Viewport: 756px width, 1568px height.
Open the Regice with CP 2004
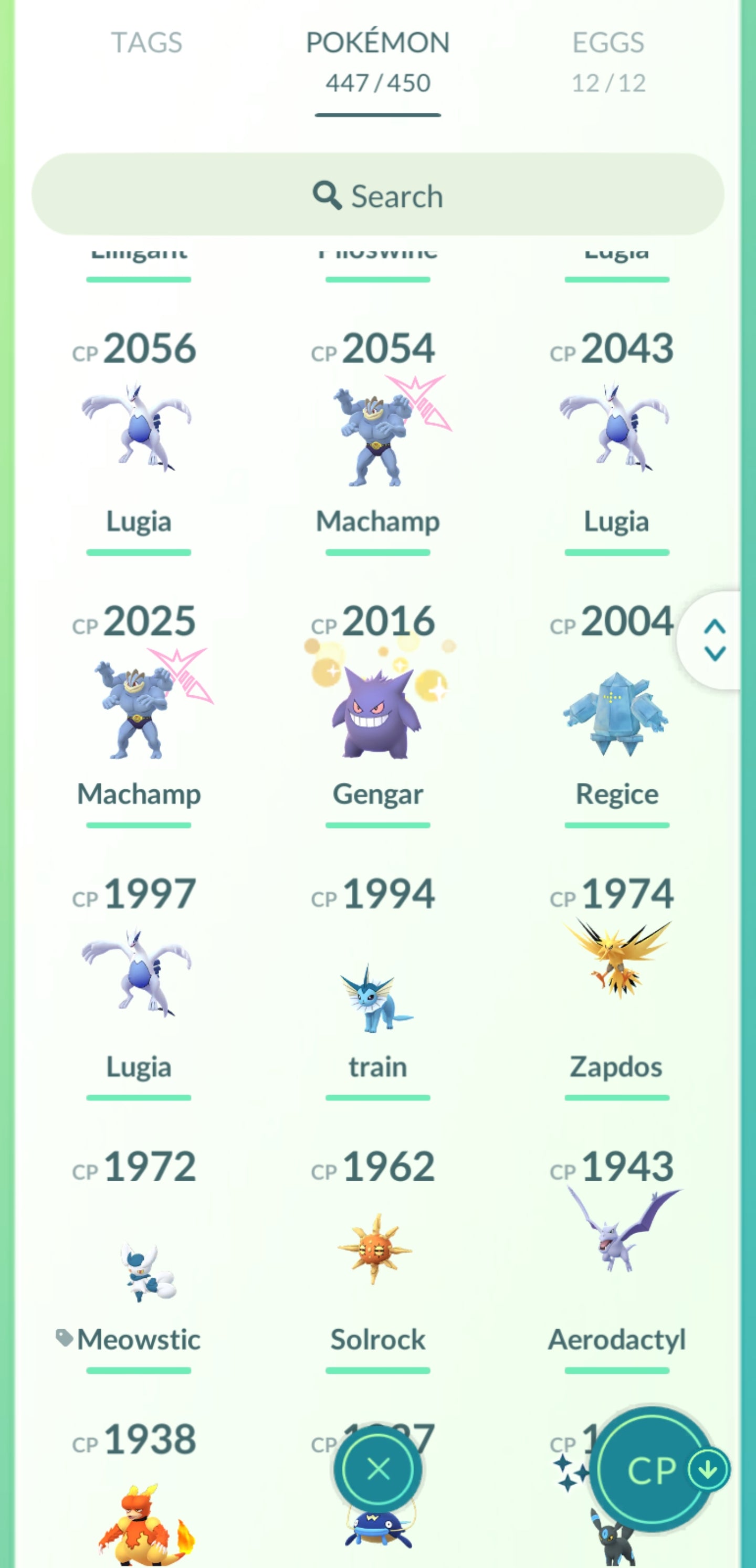click(616, 712)
